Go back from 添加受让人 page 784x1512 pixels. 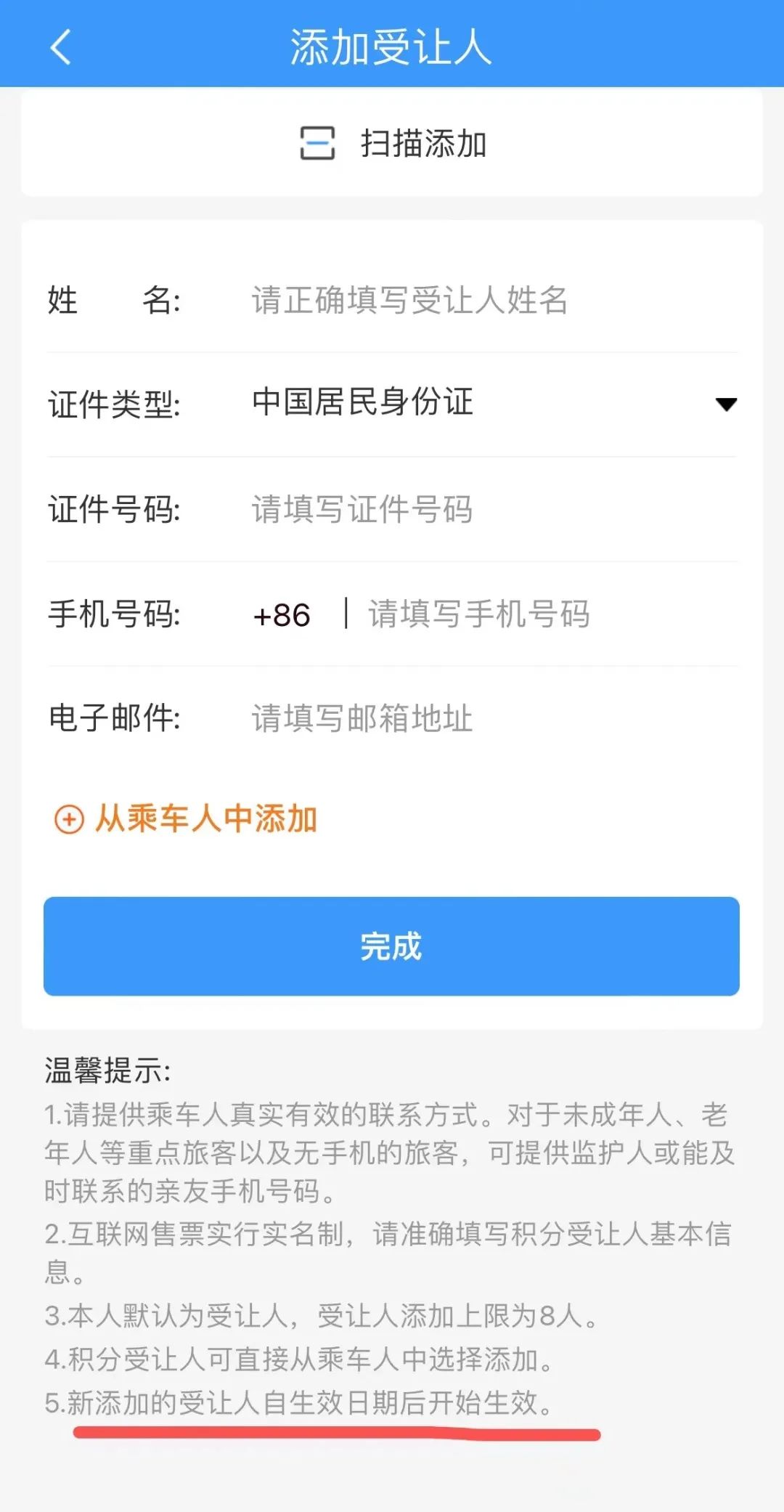pos(61,47)
